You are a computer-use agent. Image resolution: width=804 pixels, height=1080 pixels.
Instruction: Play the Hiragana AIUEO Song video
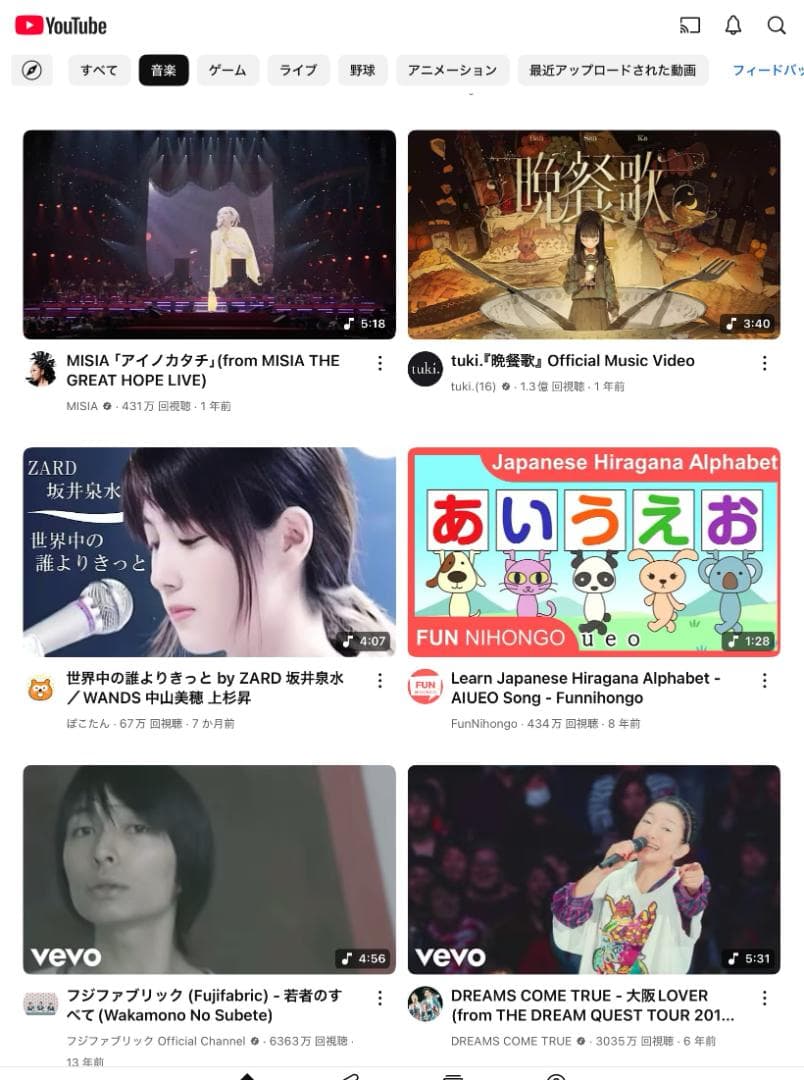[594, 551]
